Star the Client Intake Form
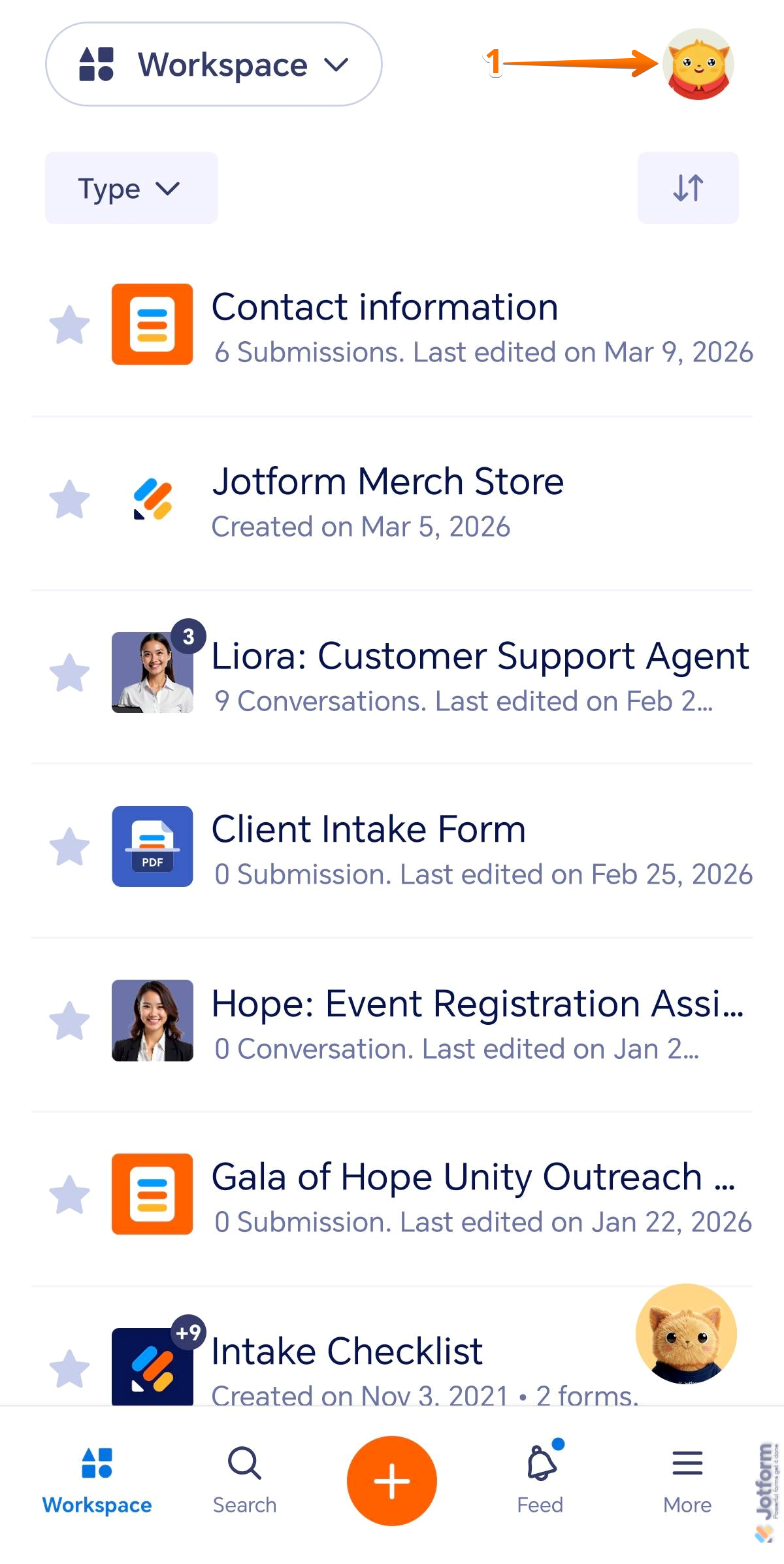This screenshot has height=1564, width=784. [70, 846]
